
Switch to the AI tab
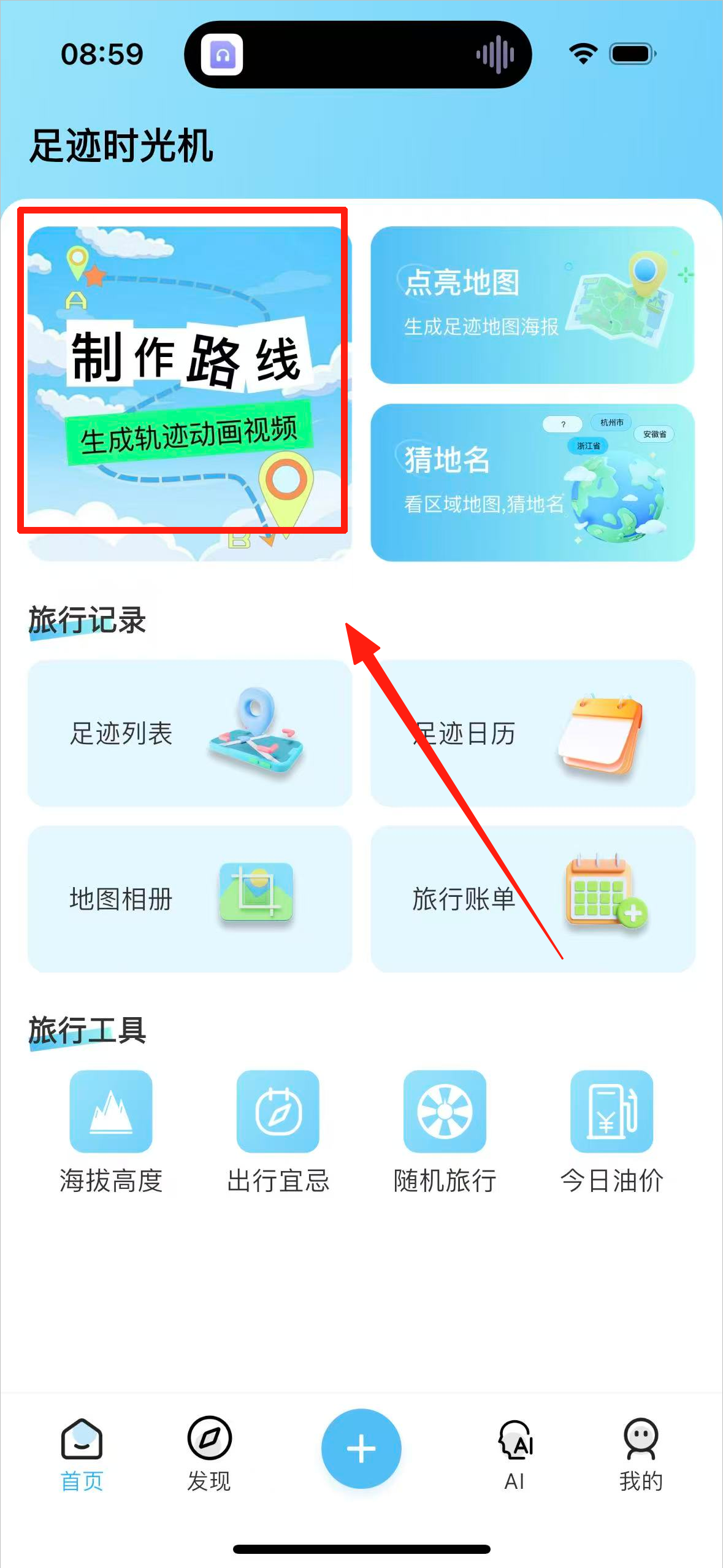pos(515,1454)
